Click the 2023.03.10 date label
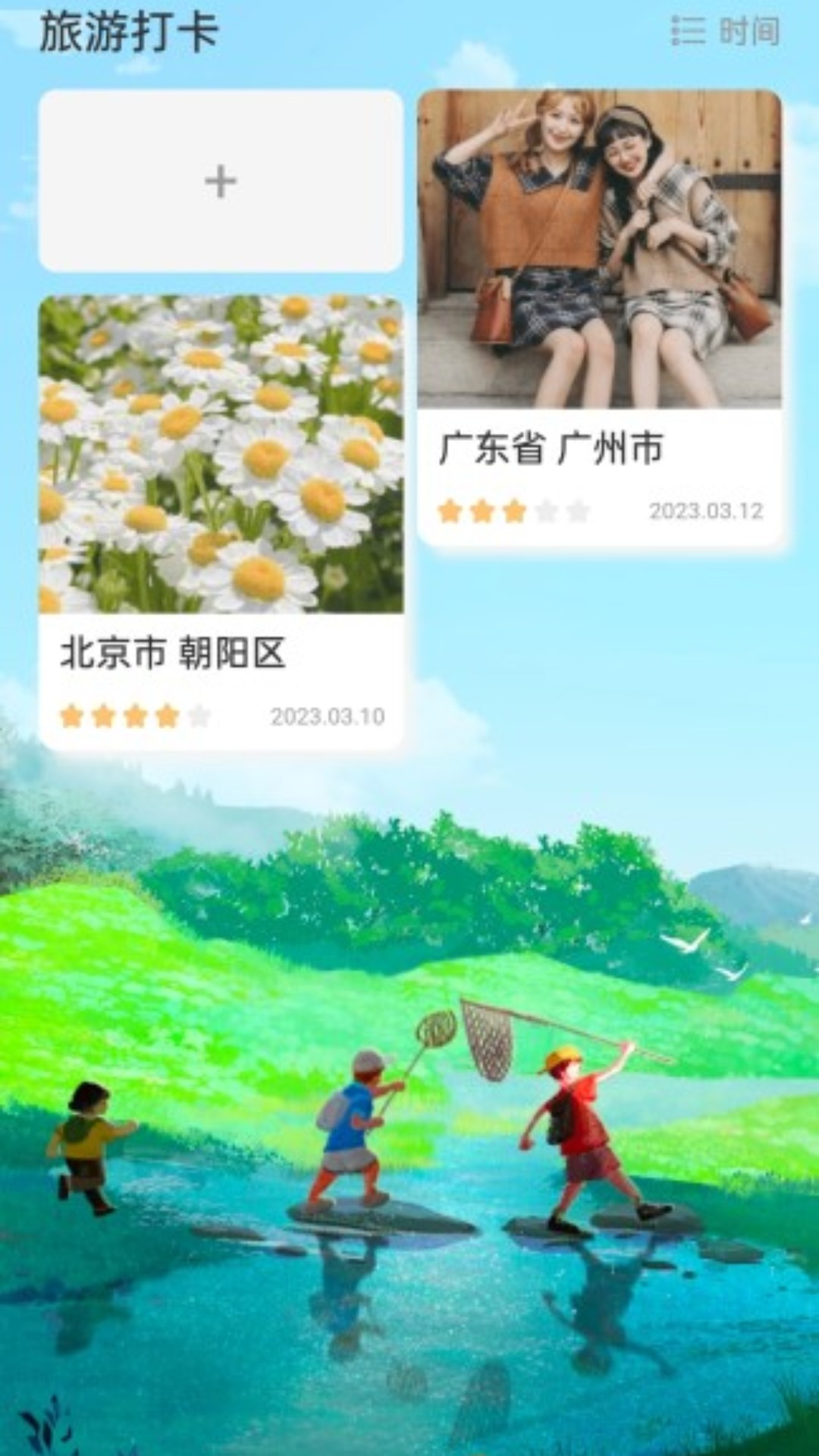This screenshot has height=1456, width=819. coord(328,714)
